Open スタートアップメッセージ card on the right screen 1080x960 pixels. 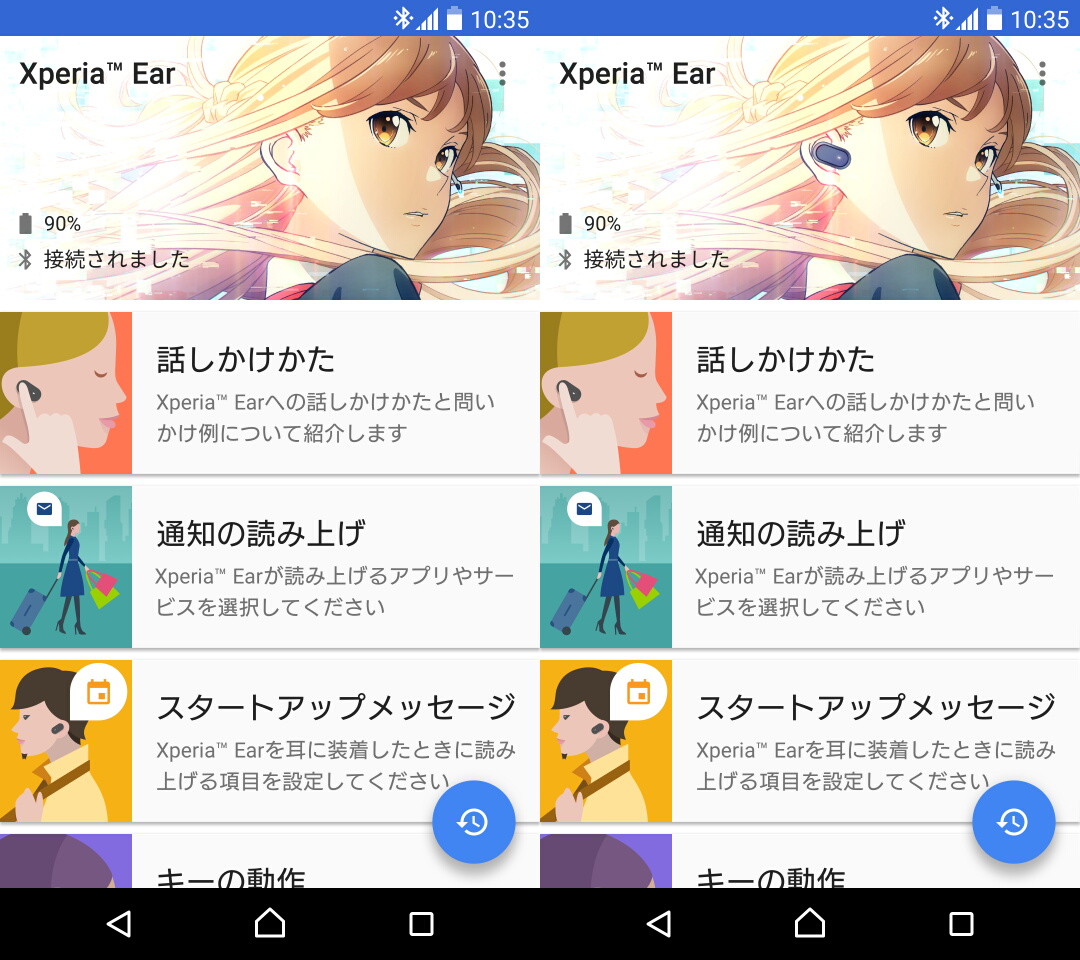click(809, 741)
